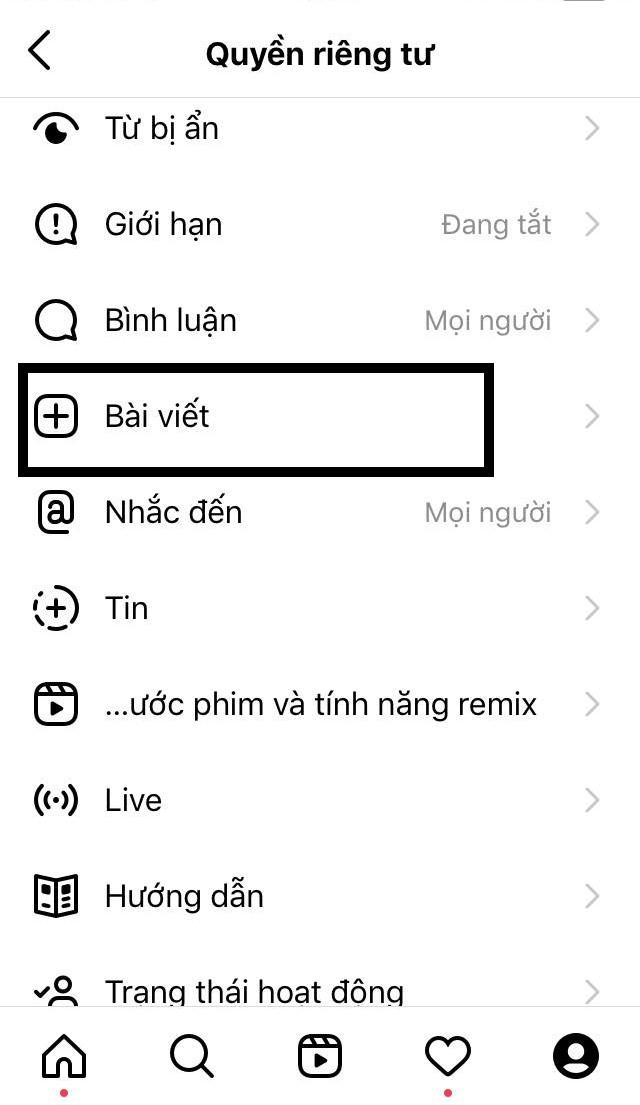The width and height of the screenshot is (640, 1105).
Task: Open the Bài viết settings
Action: coord(320,416)
